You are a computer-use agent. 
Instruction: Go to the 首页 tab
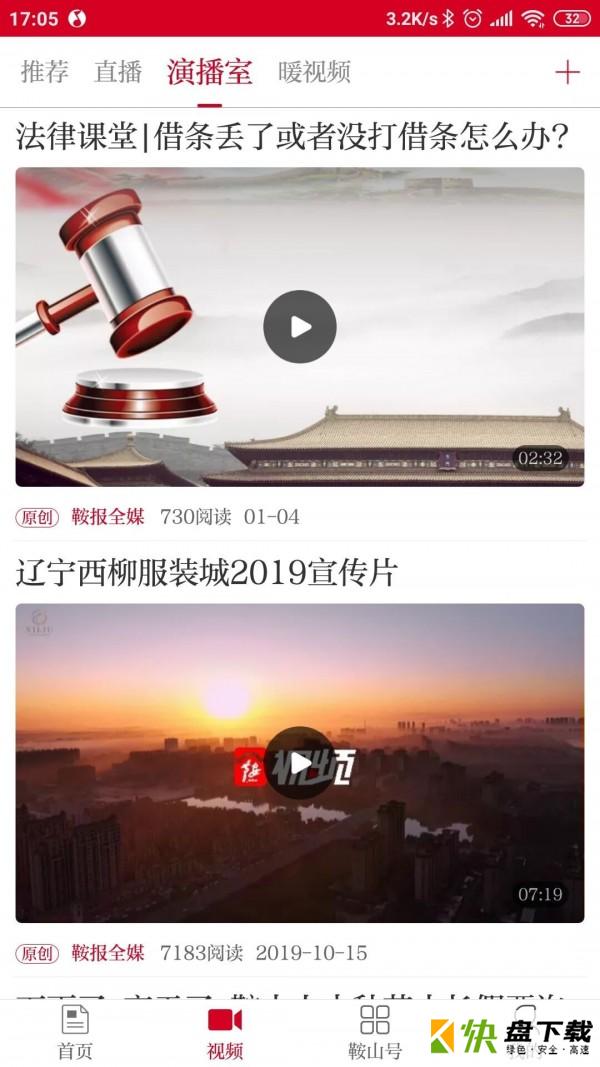click(x=75, y=1032)
